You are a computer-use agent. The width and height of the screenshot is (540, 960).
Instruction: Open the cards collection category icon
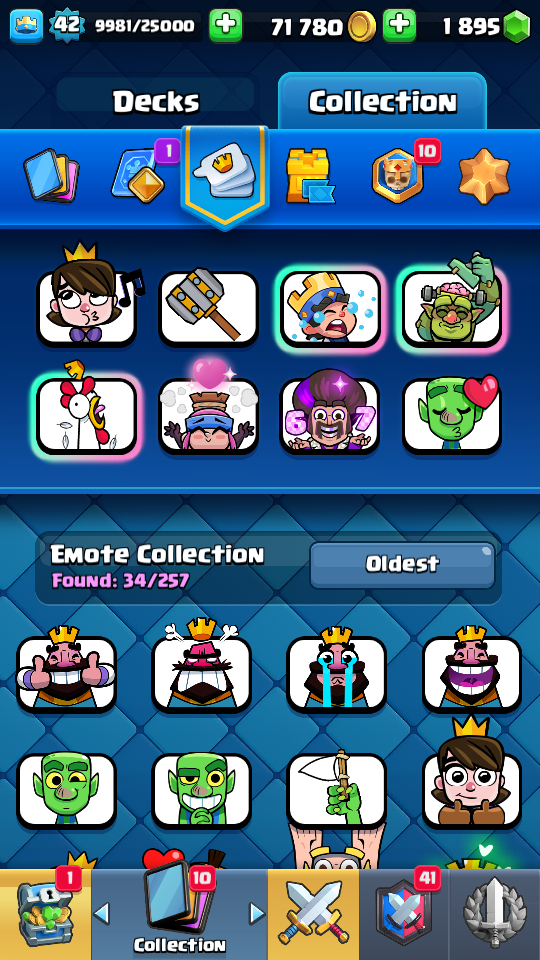[50, 176]
